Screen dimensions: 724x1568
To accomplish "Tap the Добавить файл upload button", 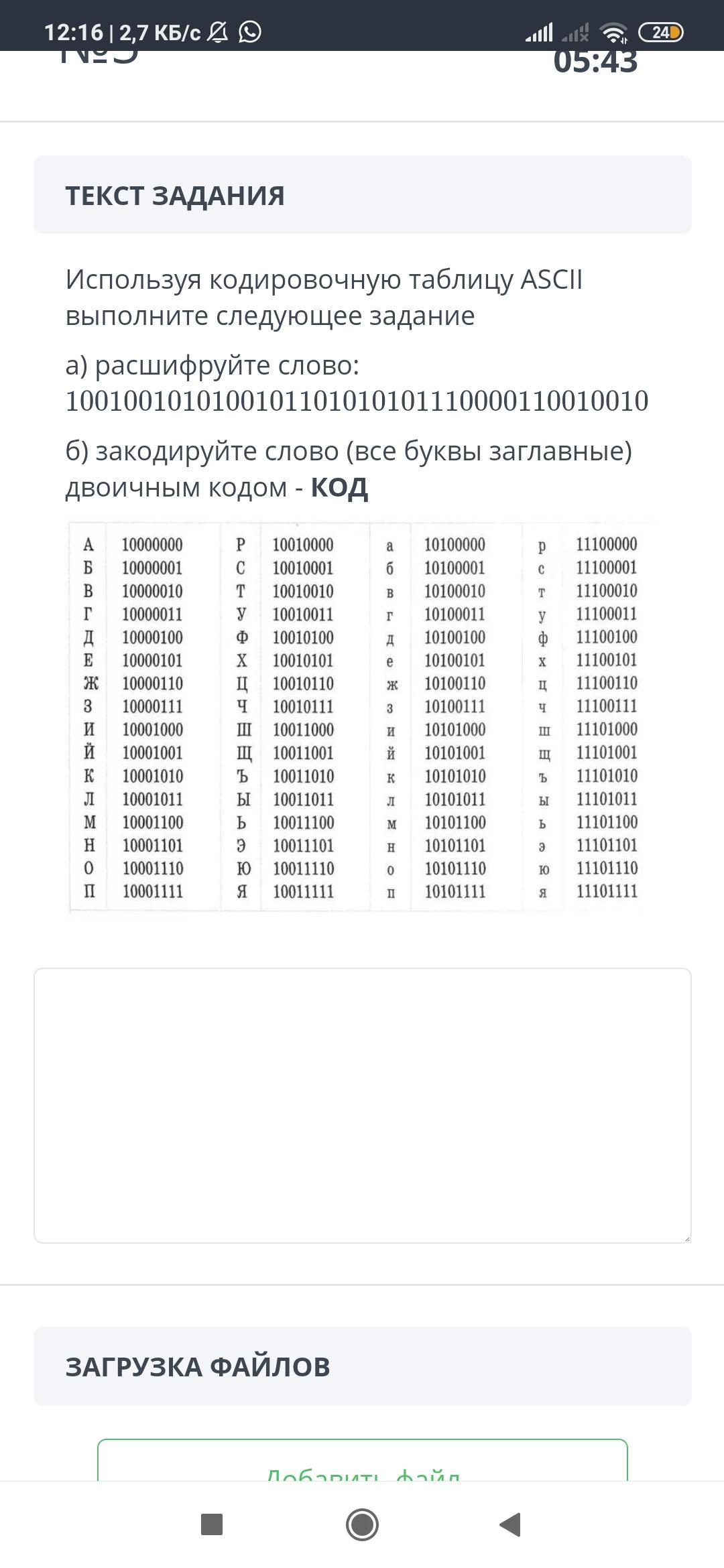I will pyautogui.click(x=362, y=1459).
